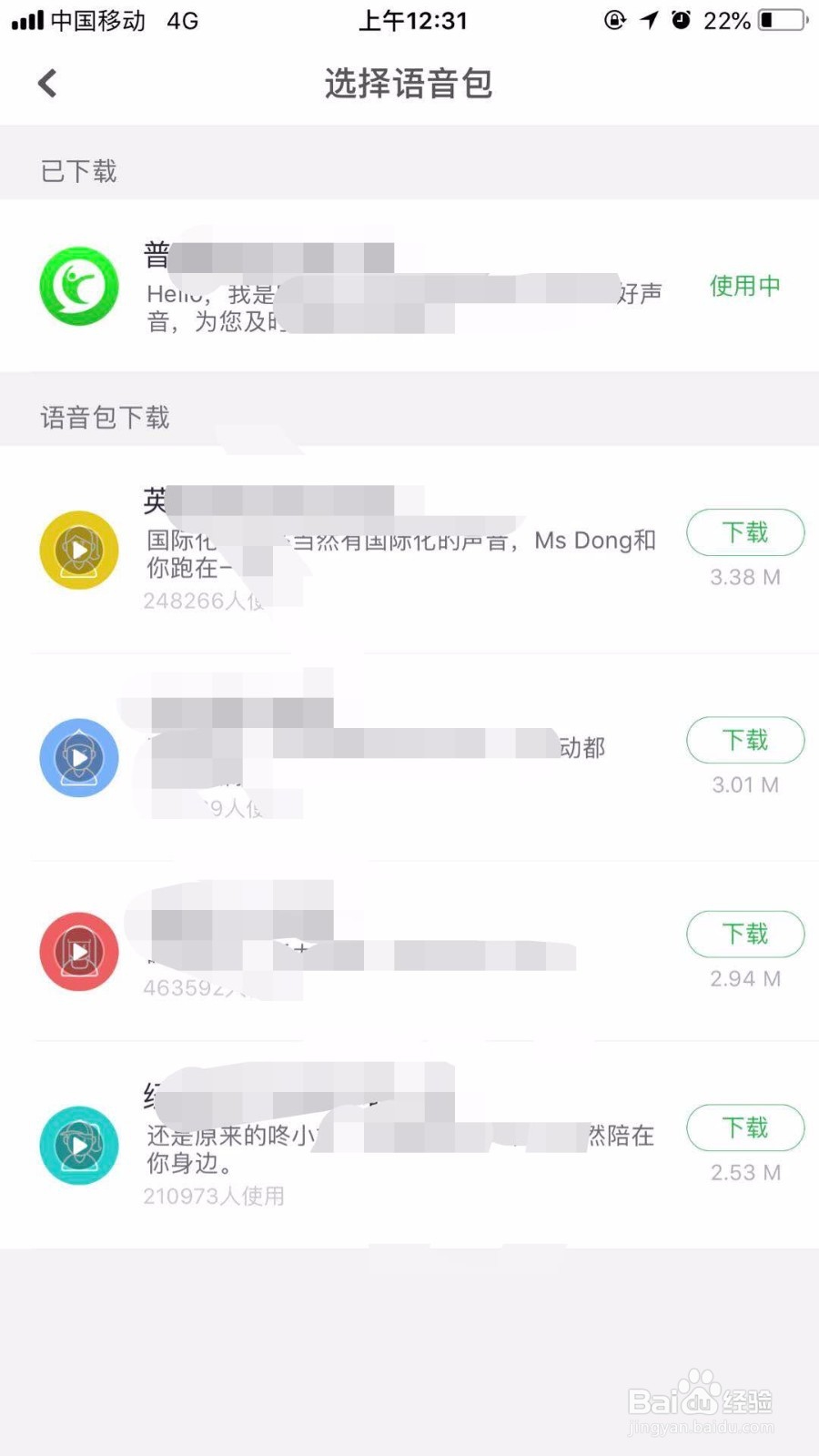Tap the location arrow icon in status bar
Viewport: 819px width, 1456px height.
648,20
